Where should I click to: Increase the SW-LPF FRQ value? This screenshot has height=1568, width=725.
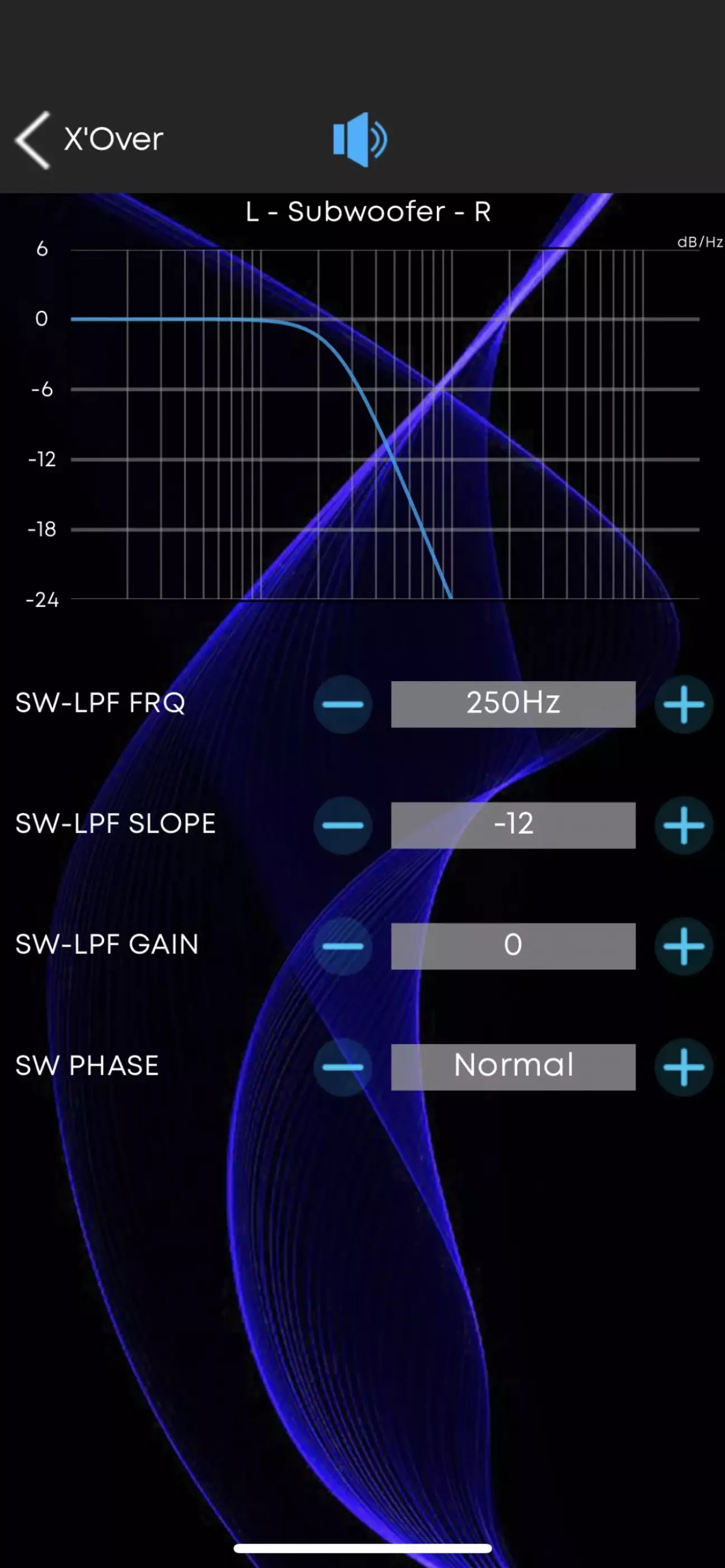pyautogui.click(x=684, y=704)
